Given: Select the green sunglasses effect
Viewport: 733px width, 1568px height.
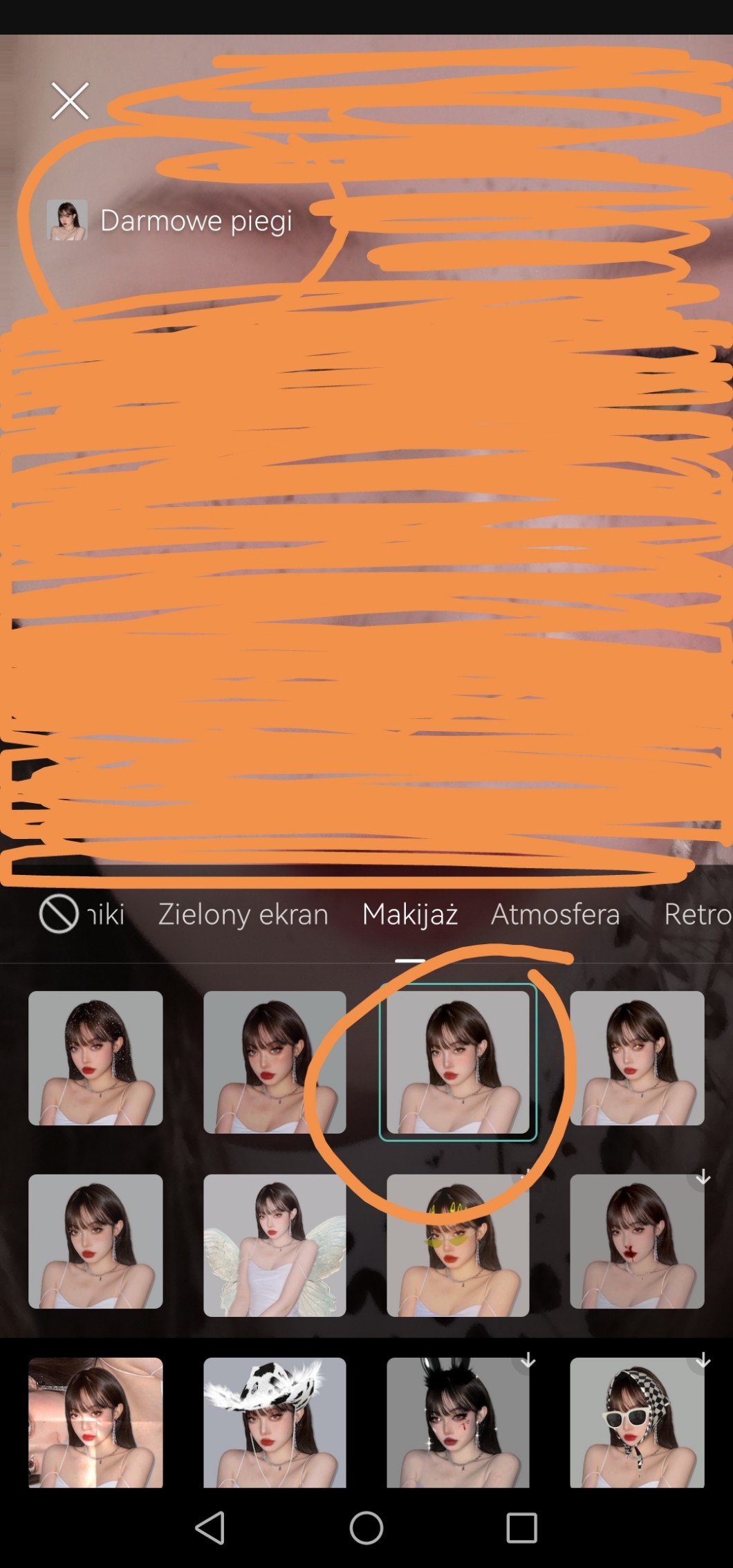Looking at the screenshot, I should 458,1245.
